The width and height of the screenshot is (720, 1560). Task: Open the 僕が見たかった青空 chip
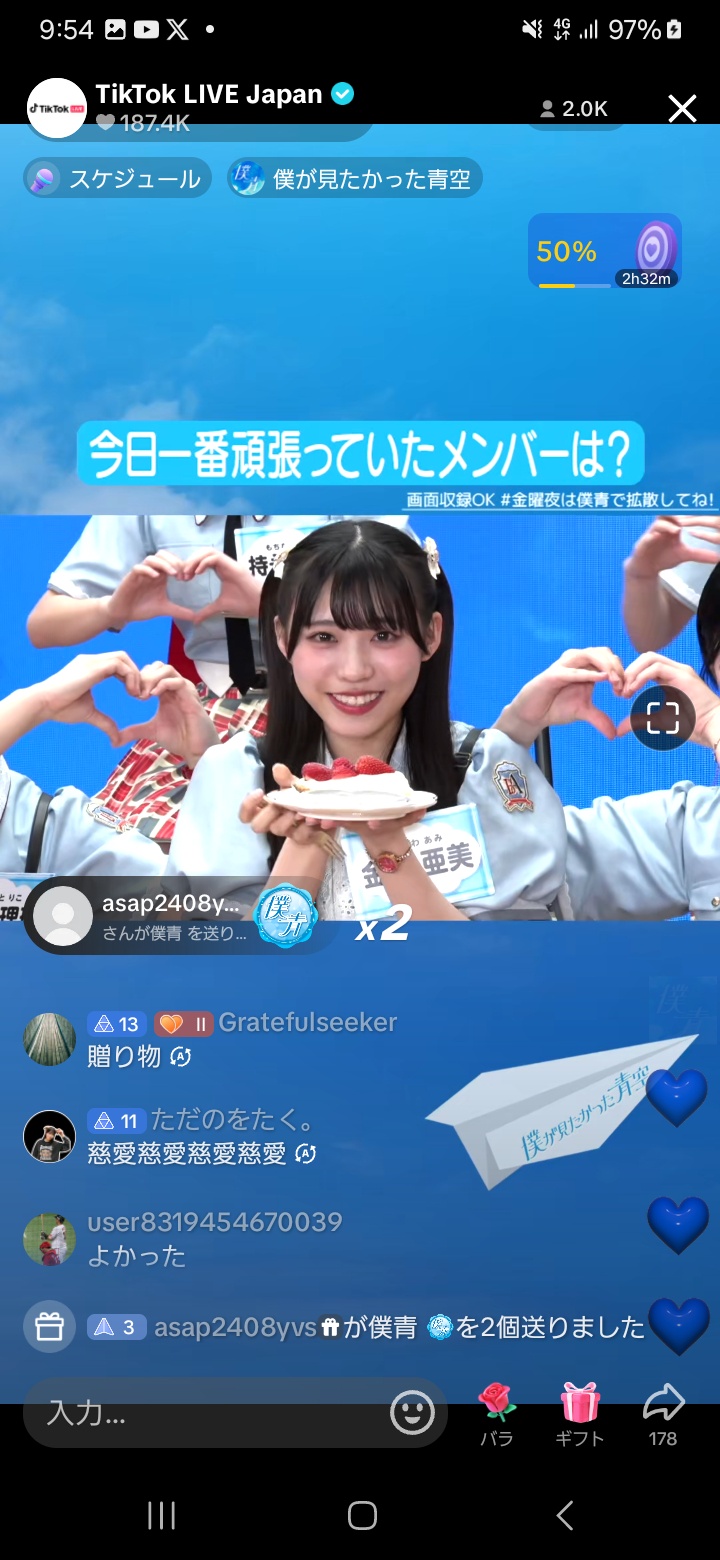click(x=355, y=179)
